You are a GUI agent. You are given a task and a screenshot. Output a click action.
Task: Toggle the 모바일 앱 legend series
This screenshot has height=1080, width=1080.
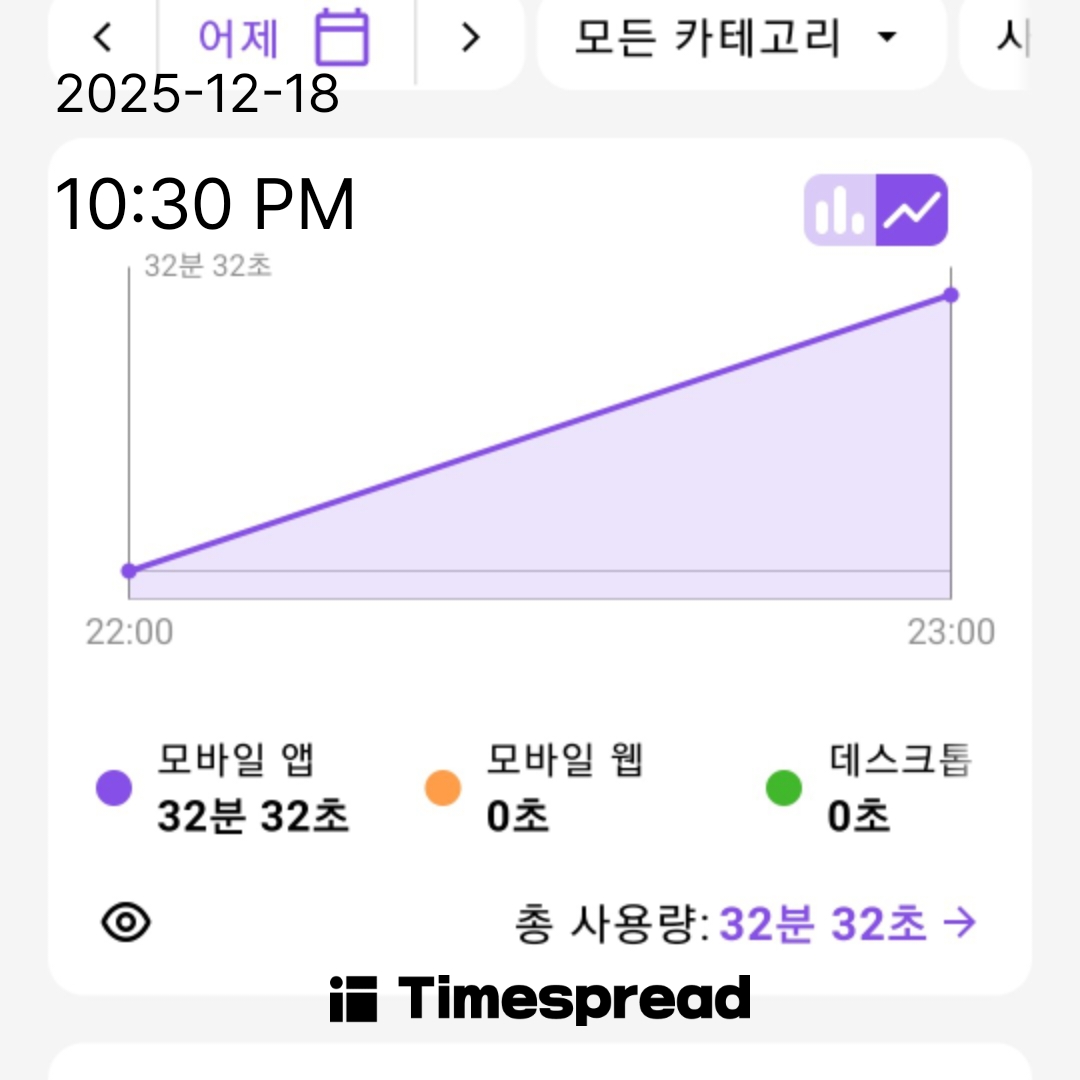click(222, 788)
